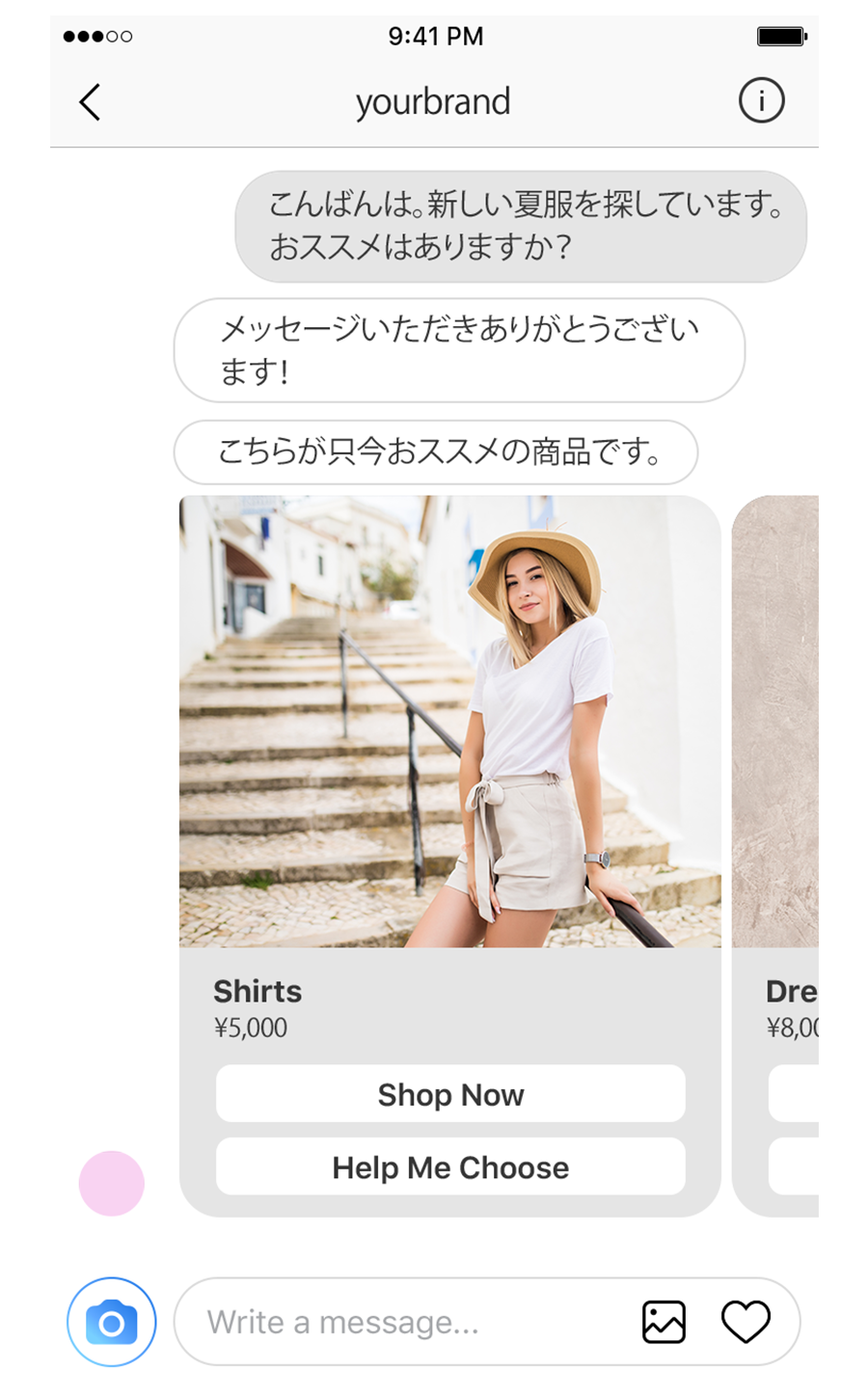Go back from yourbrand chat
This screenshot has width=868, height=1399.
pyautogui.click(x=90, y=102)
